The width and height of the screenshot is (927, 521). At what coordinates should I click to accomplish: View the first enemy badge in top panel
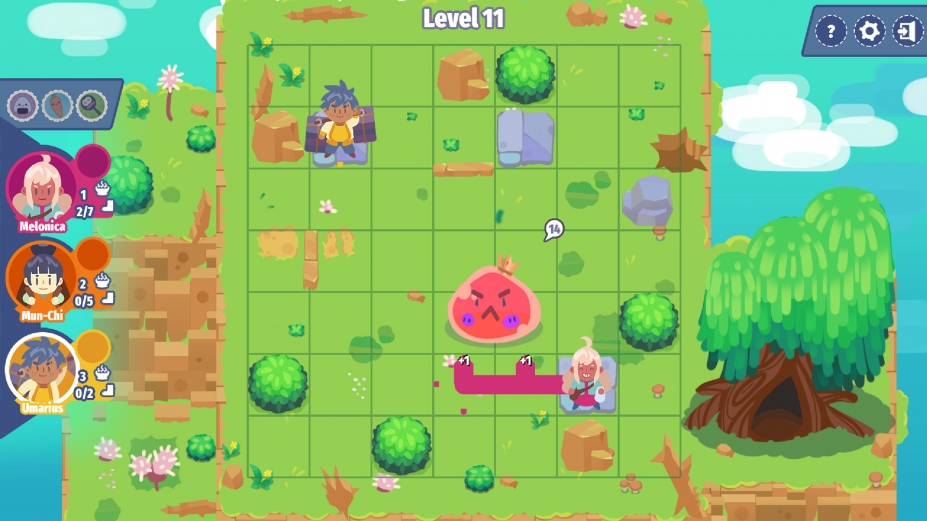tap(23, 104)
